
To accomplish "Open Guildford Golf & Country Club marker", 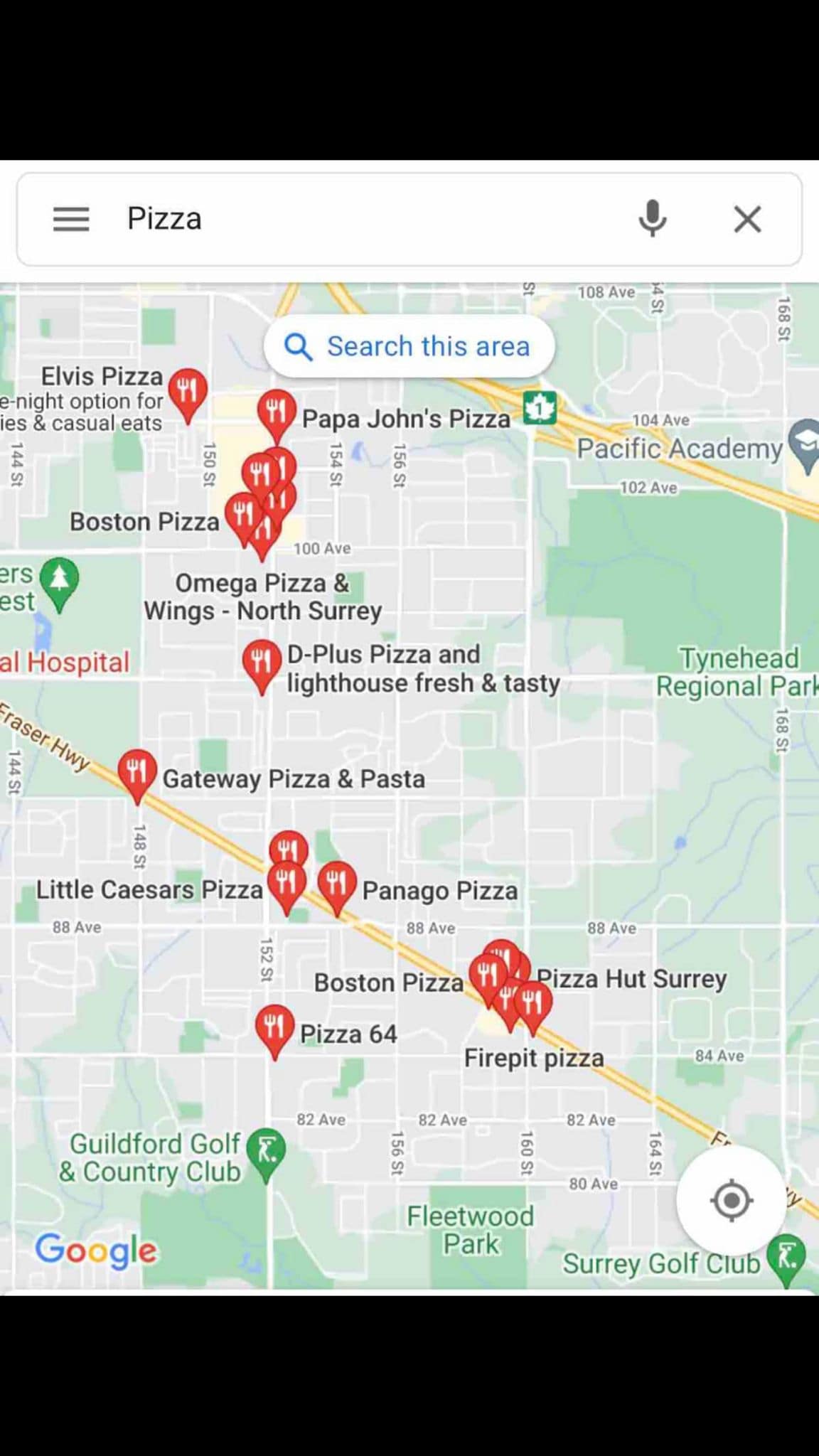I will click(266, 1150).
